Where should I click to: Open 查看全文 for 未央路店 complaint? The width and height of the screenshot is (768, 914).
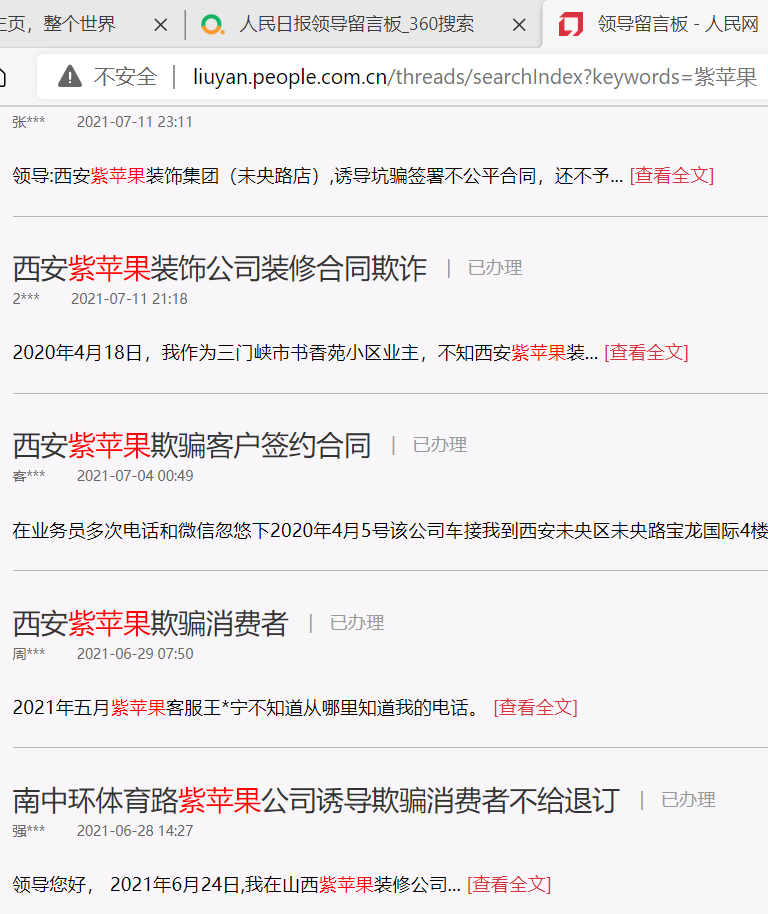[x=671, y=175]
